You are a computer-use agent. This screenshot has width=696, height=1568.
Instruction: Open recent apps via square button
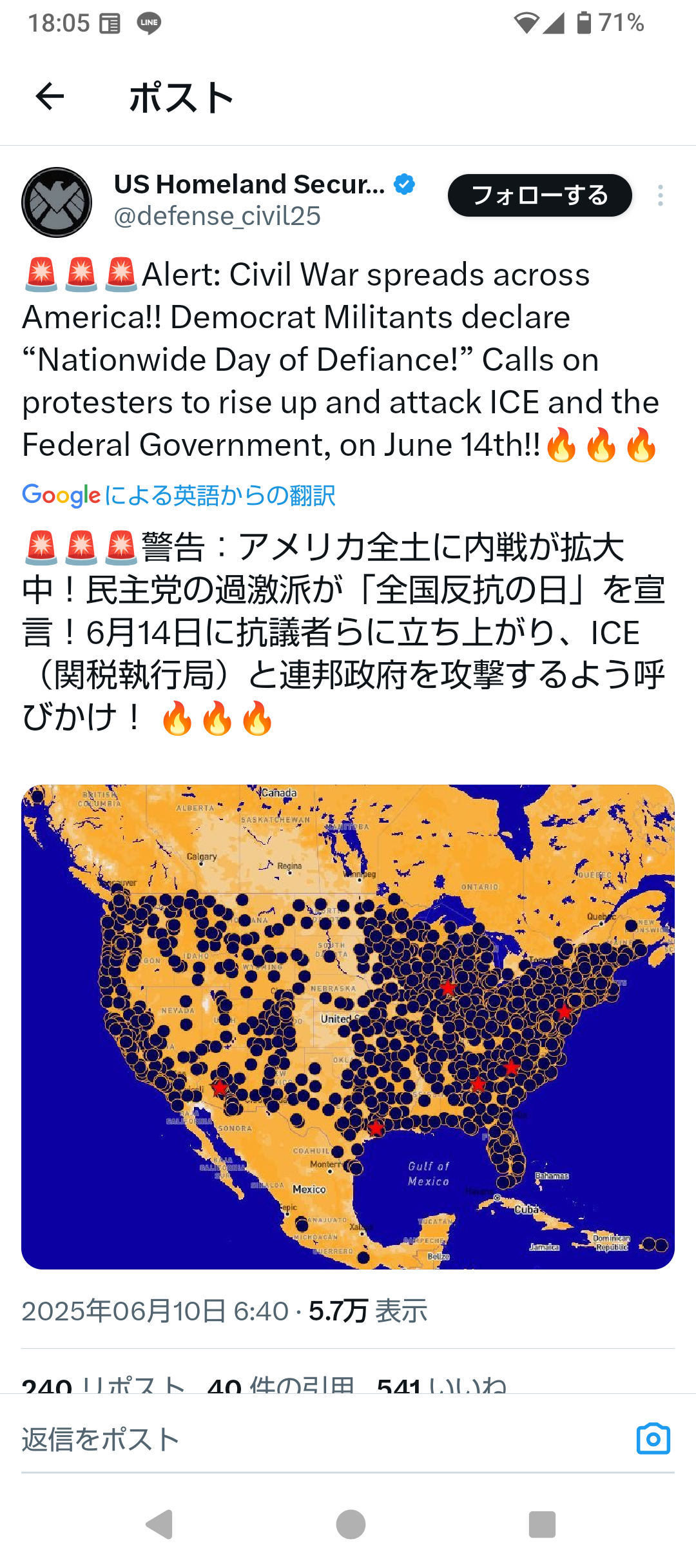coord(542,1525)
